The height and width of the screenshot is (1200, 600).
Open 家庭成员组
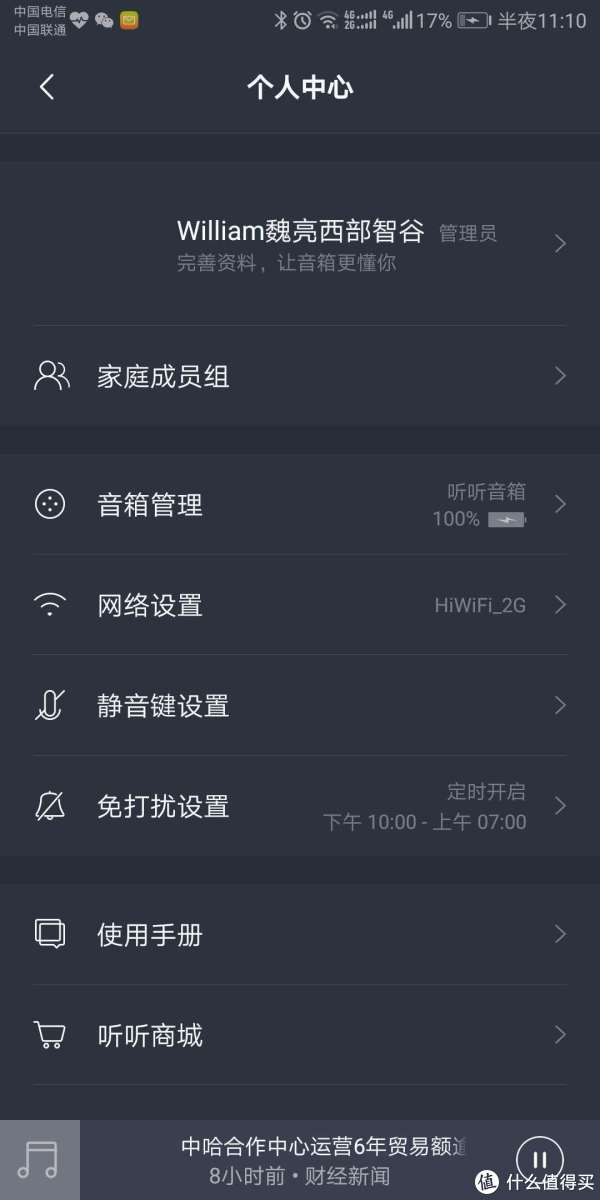click(300, 376)
